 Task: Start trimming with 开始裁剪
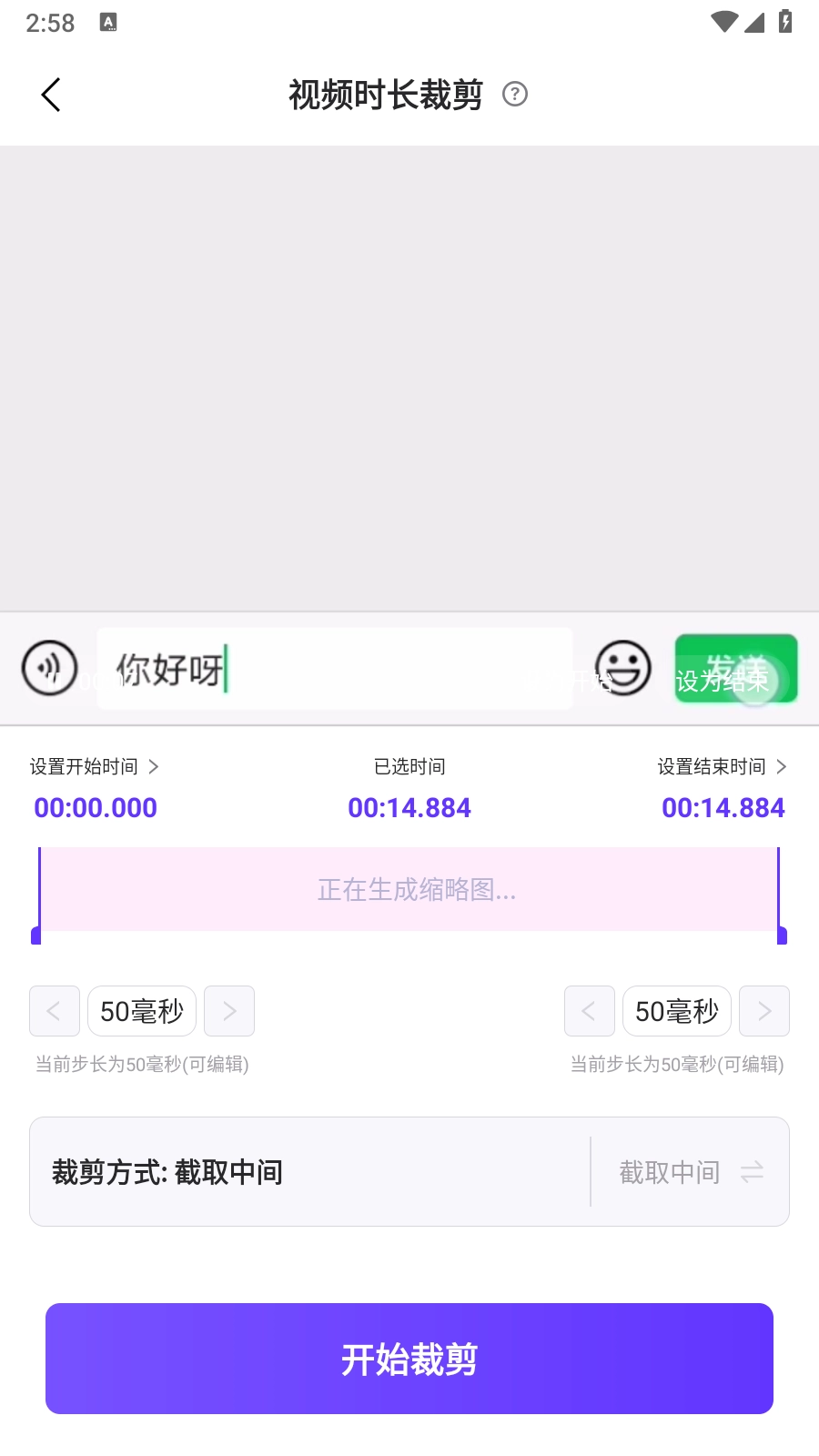409,1359
